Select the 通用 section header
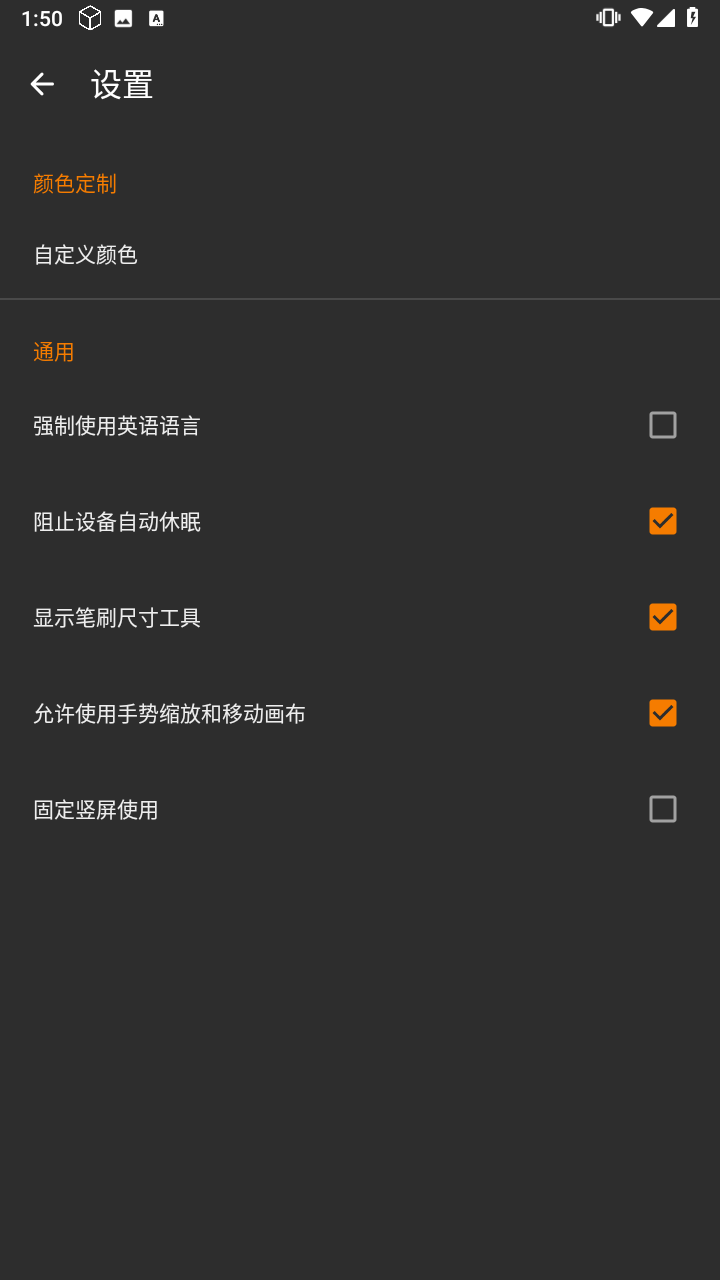 tap(52, 351)
